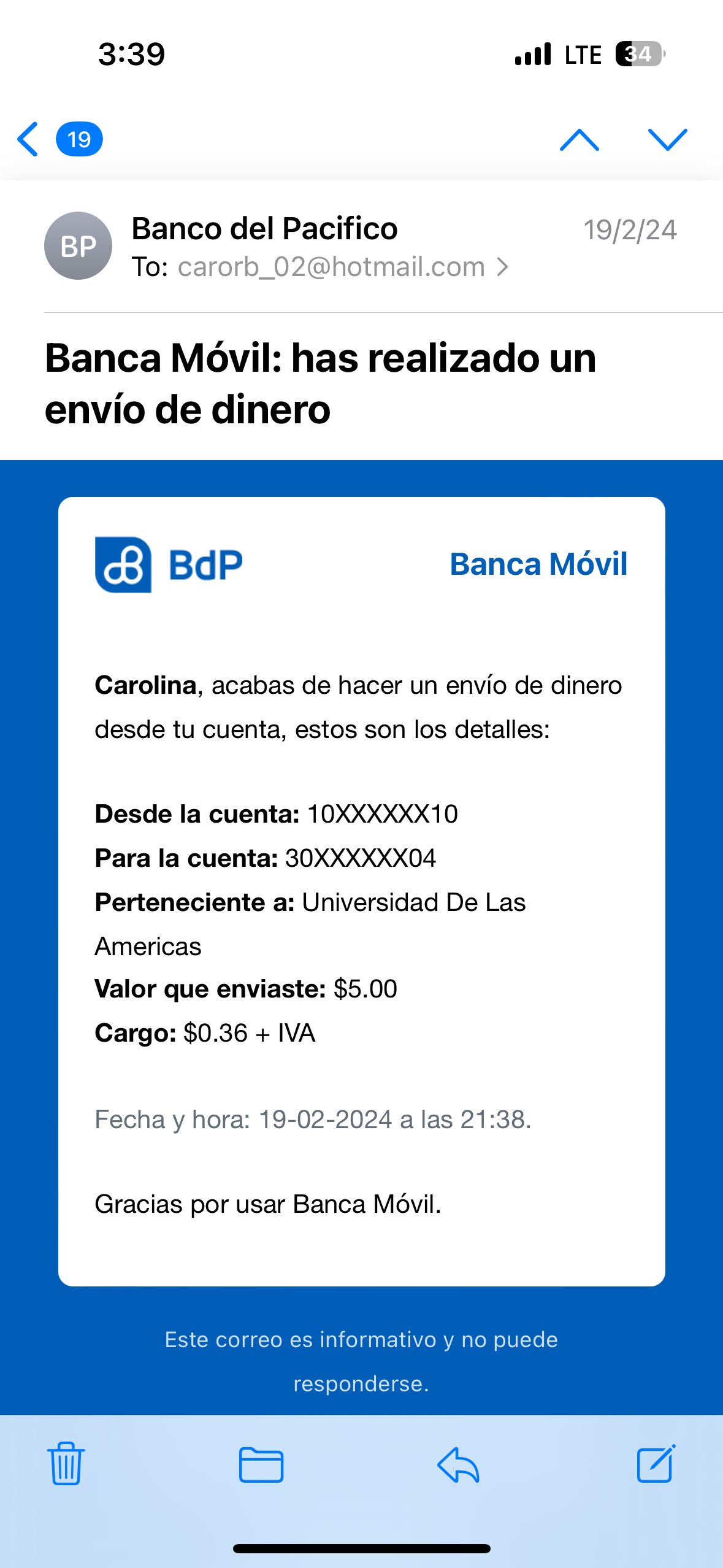Delete this email with the trash icon
The width and height of the screenshot is (723, 1568).
click(66, 1463)
